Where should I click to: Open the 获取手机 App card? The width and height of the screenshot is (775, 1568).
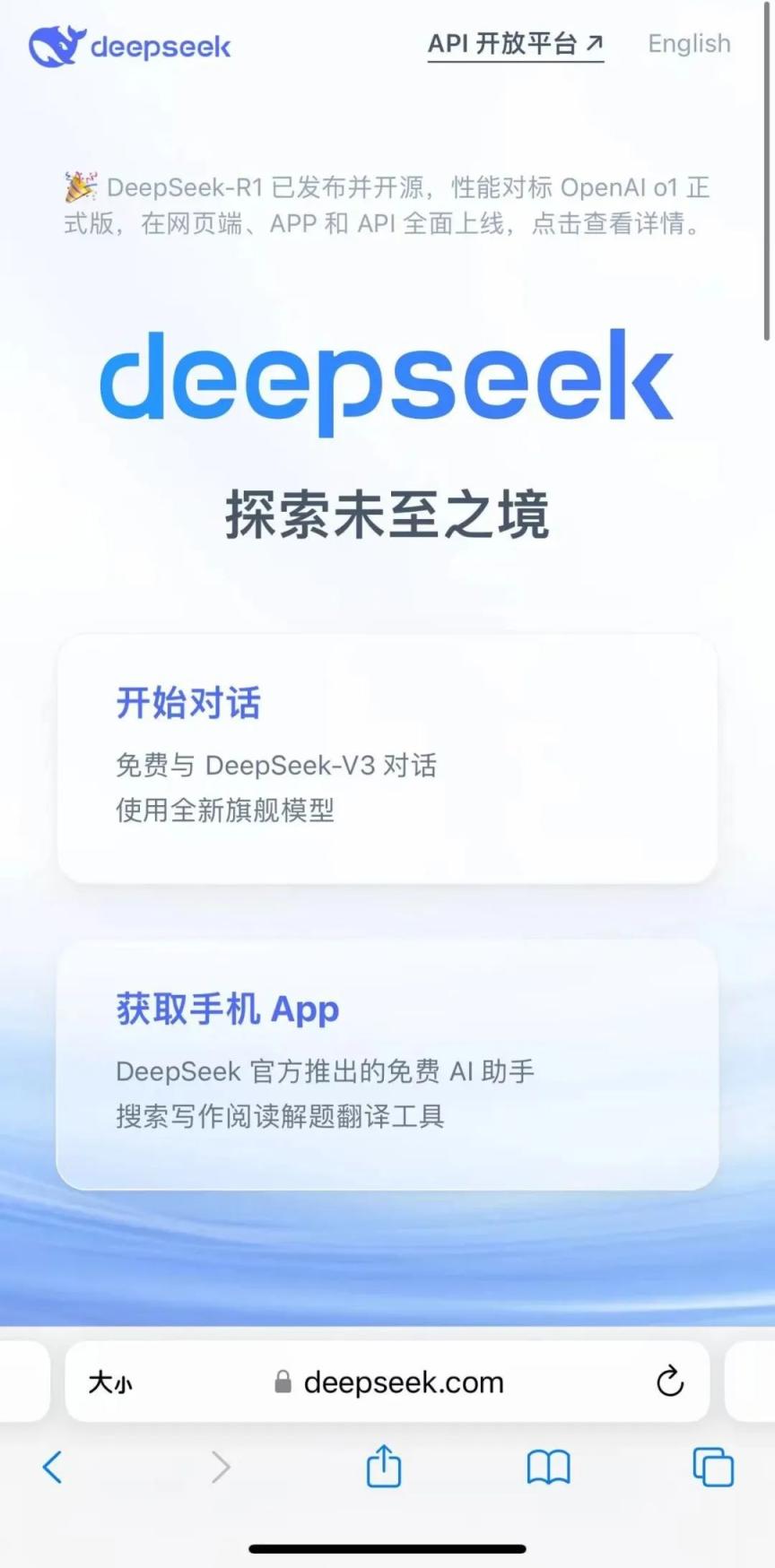[387, 1064]
